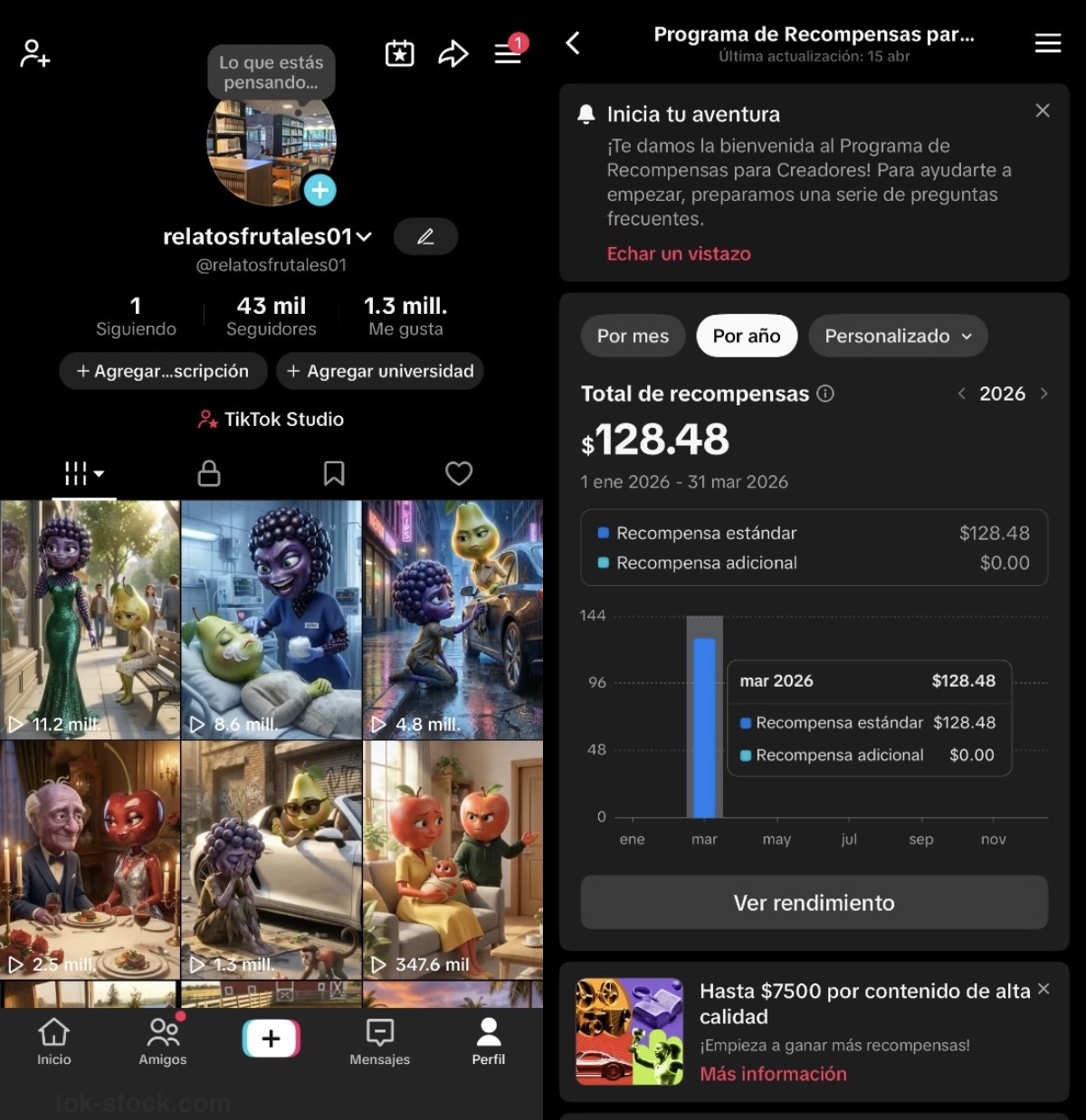
Task: Switch to the liked videos heart tab
Action: (x=459, y=473)
